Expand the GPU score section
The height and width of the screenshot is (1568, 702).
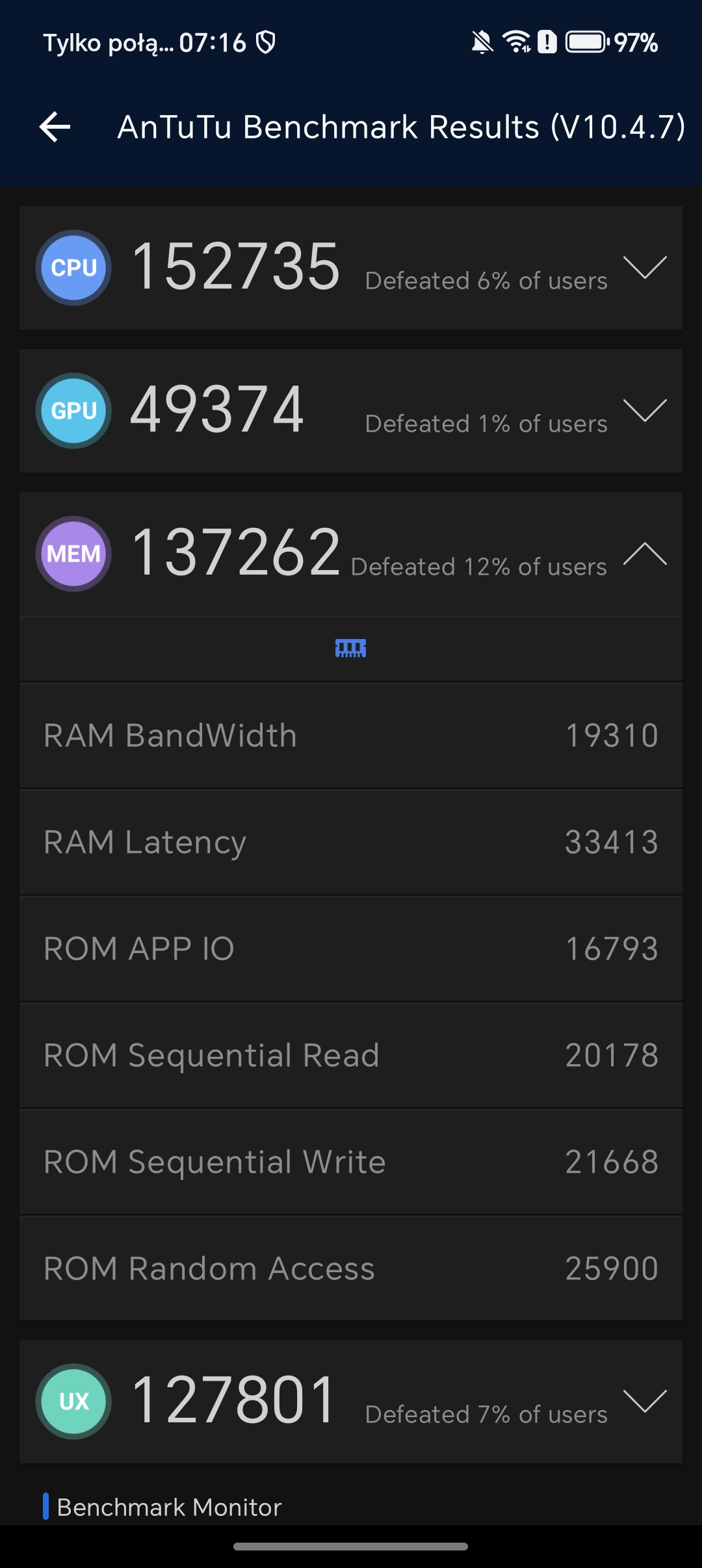coord(644,410)
